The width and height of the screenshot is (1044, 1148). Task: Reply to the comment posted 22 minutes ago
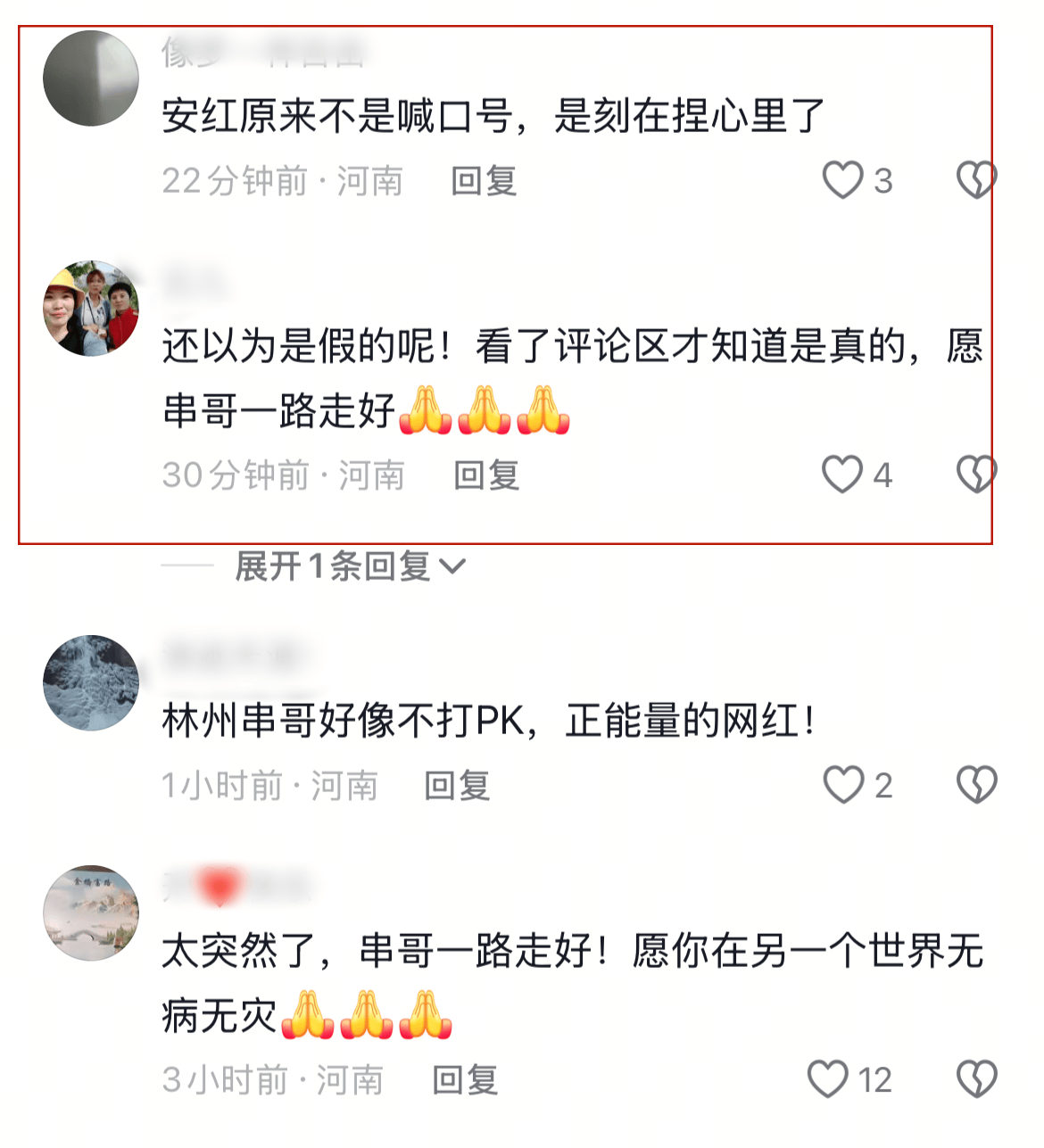[484, 181]
